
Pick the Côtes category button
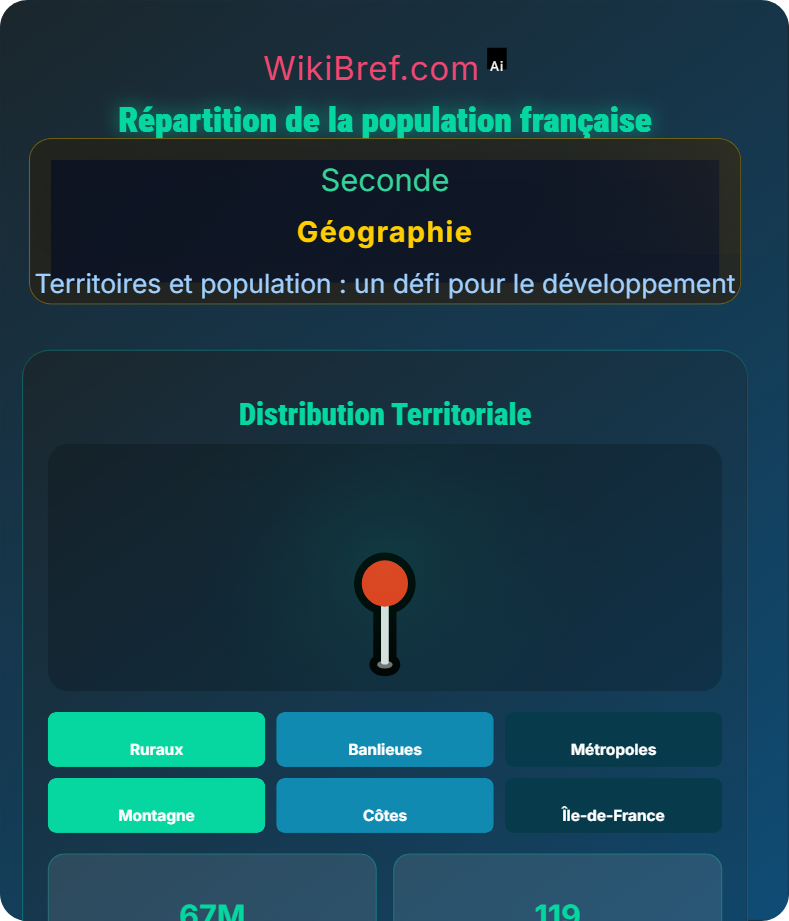[x=384, y=806]
